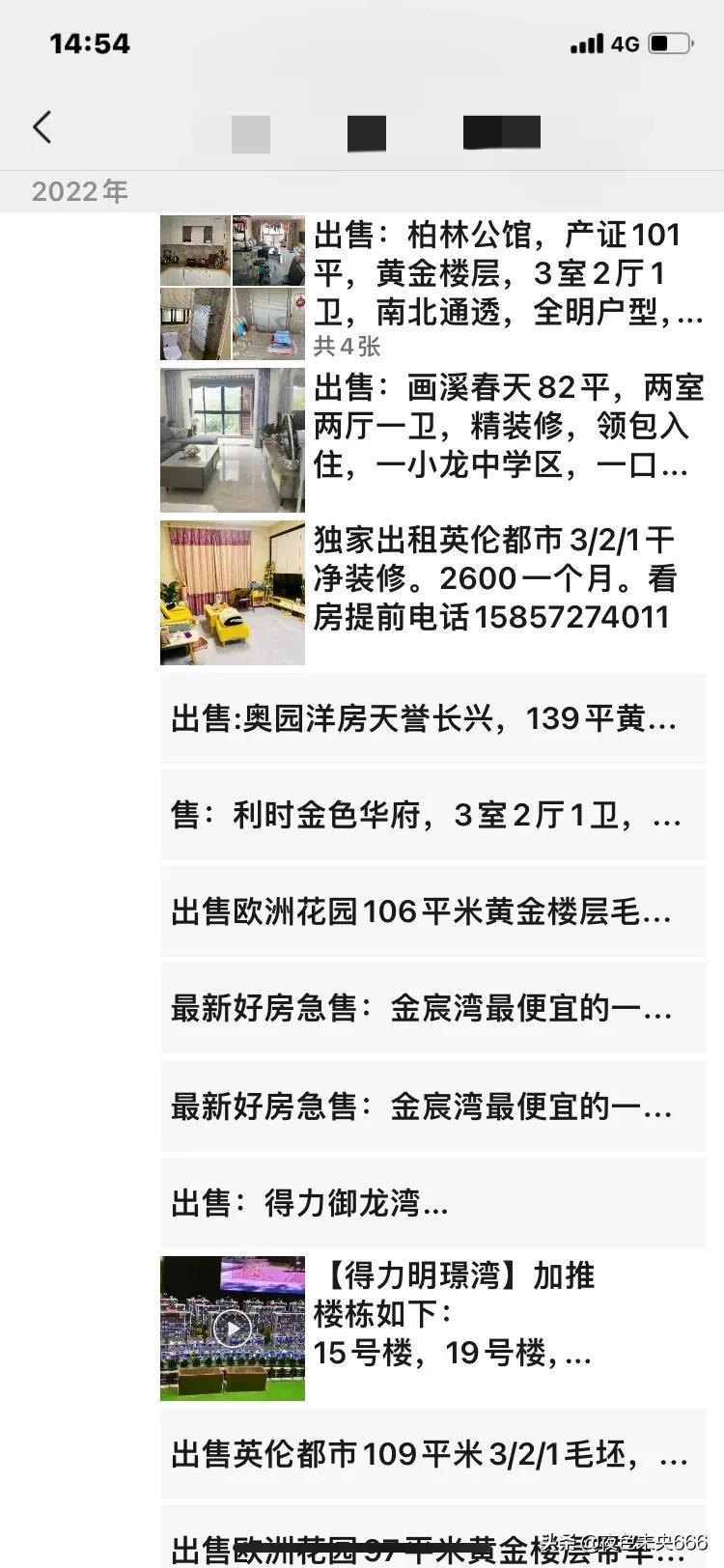Open the 利时金色华府 3室2厅1卫 post
The image size is (724, 1568).
click(432, 816)
